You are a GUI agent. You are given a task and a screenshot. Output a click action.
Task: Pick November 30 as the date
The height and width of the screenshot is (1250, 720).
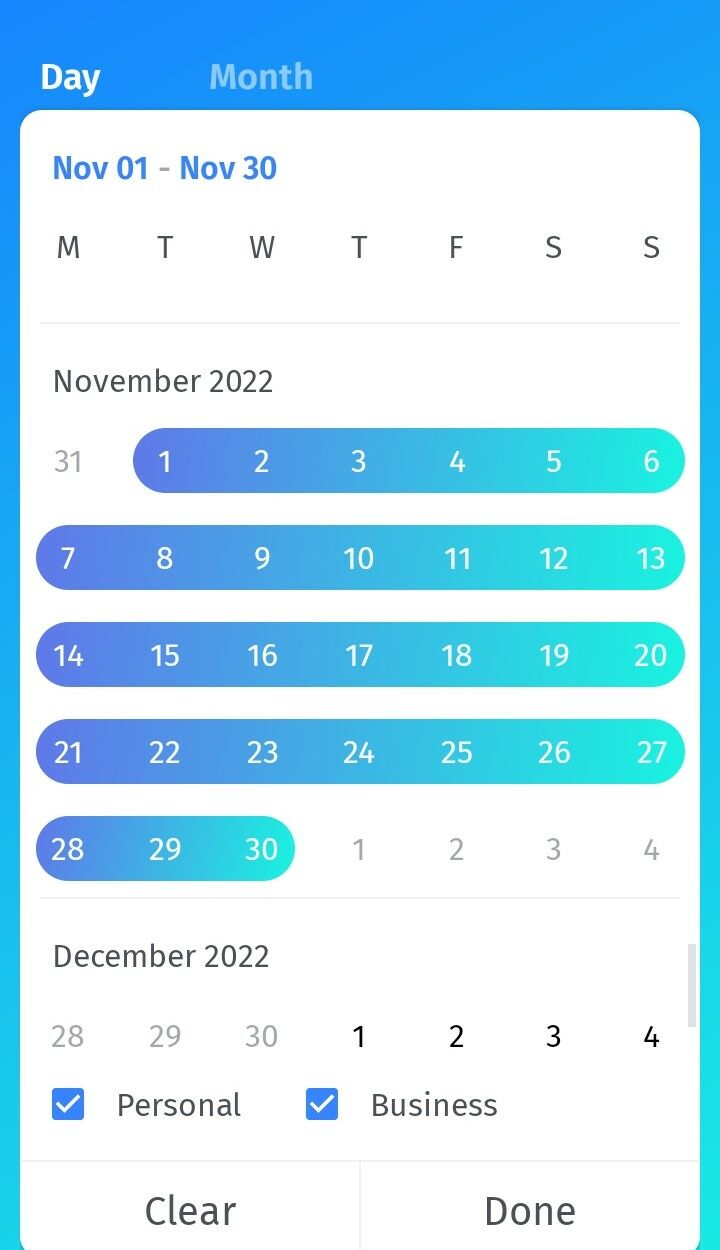[x=262, y=849]
